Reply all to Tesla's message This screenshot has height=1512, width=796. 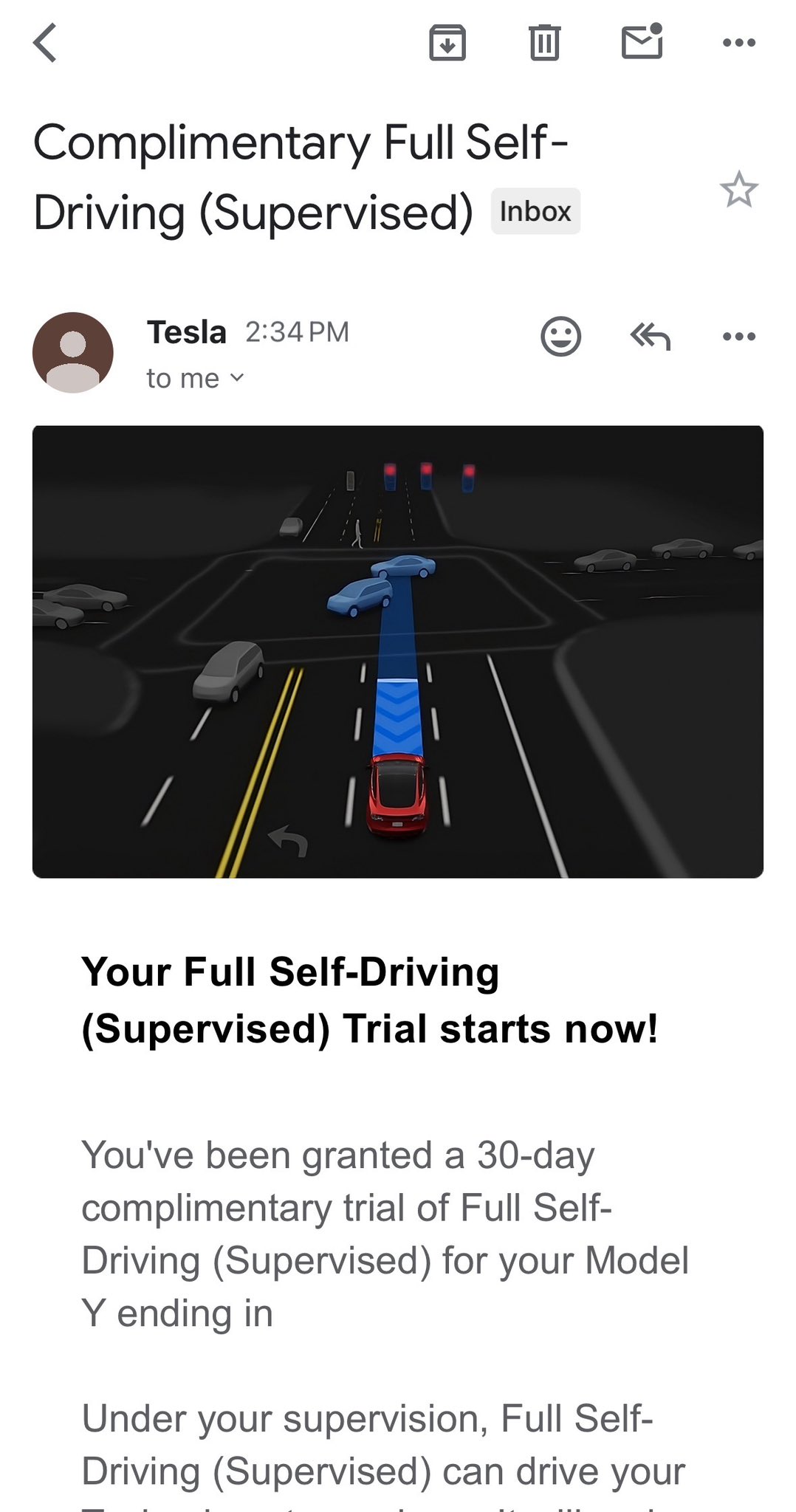click(x=650, y=337)
